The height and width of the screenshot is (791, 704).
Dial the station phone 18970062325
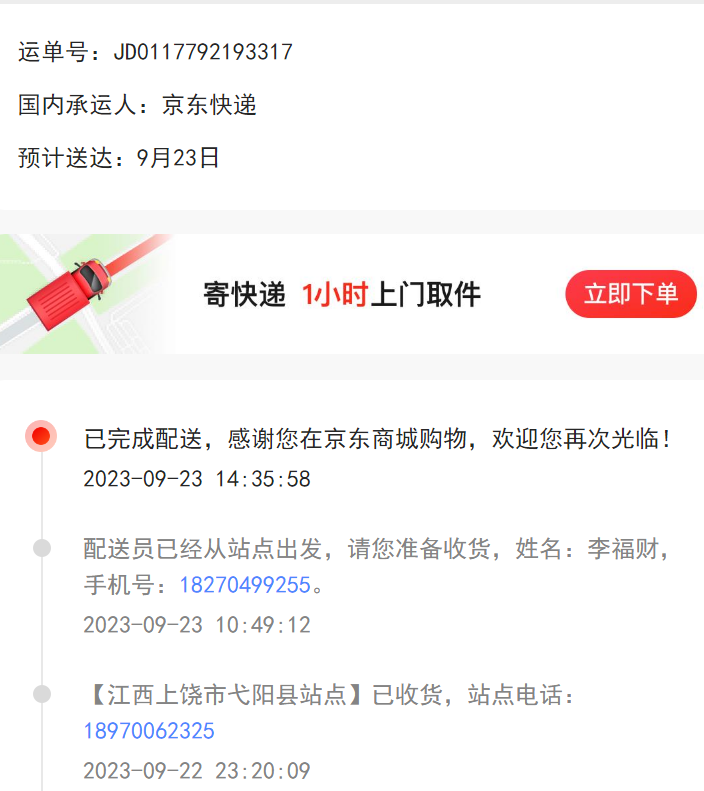pos(149,731)
